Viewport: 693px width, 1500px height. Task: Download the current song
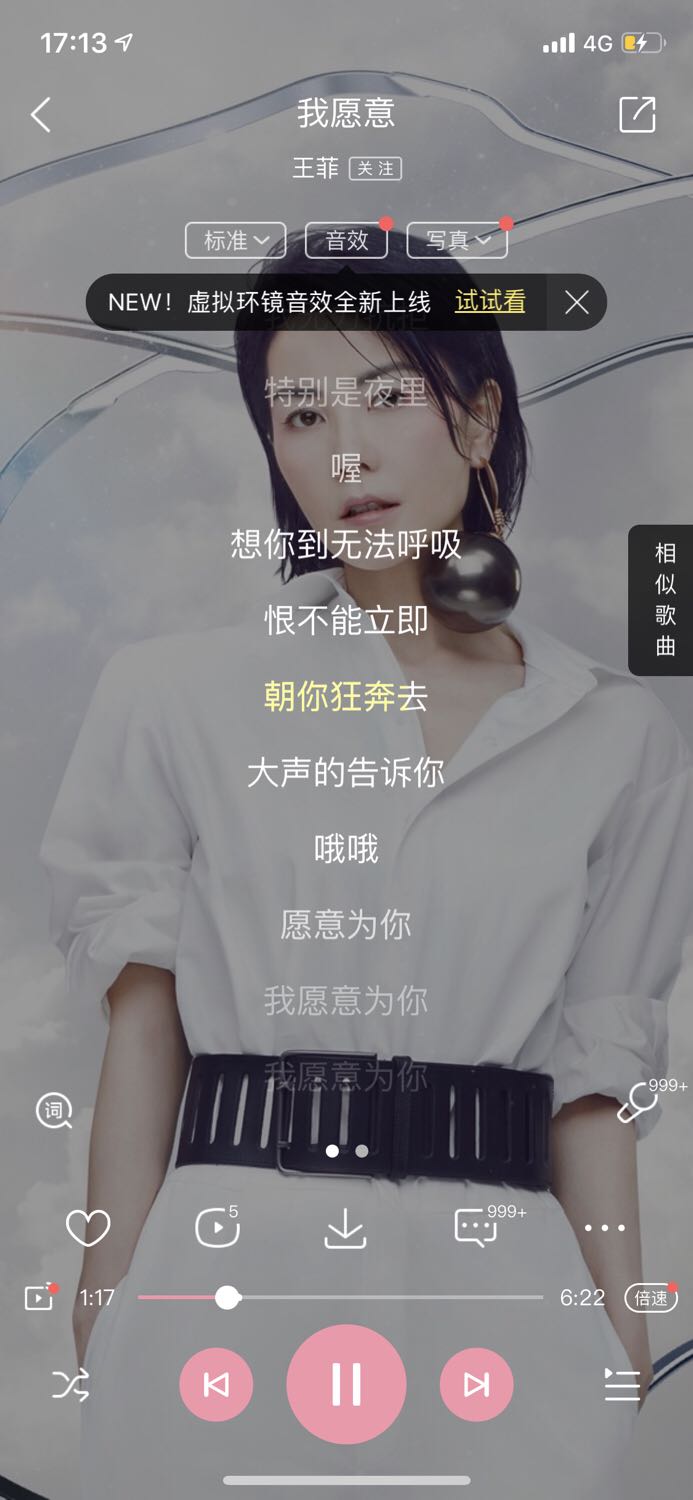346,1228
